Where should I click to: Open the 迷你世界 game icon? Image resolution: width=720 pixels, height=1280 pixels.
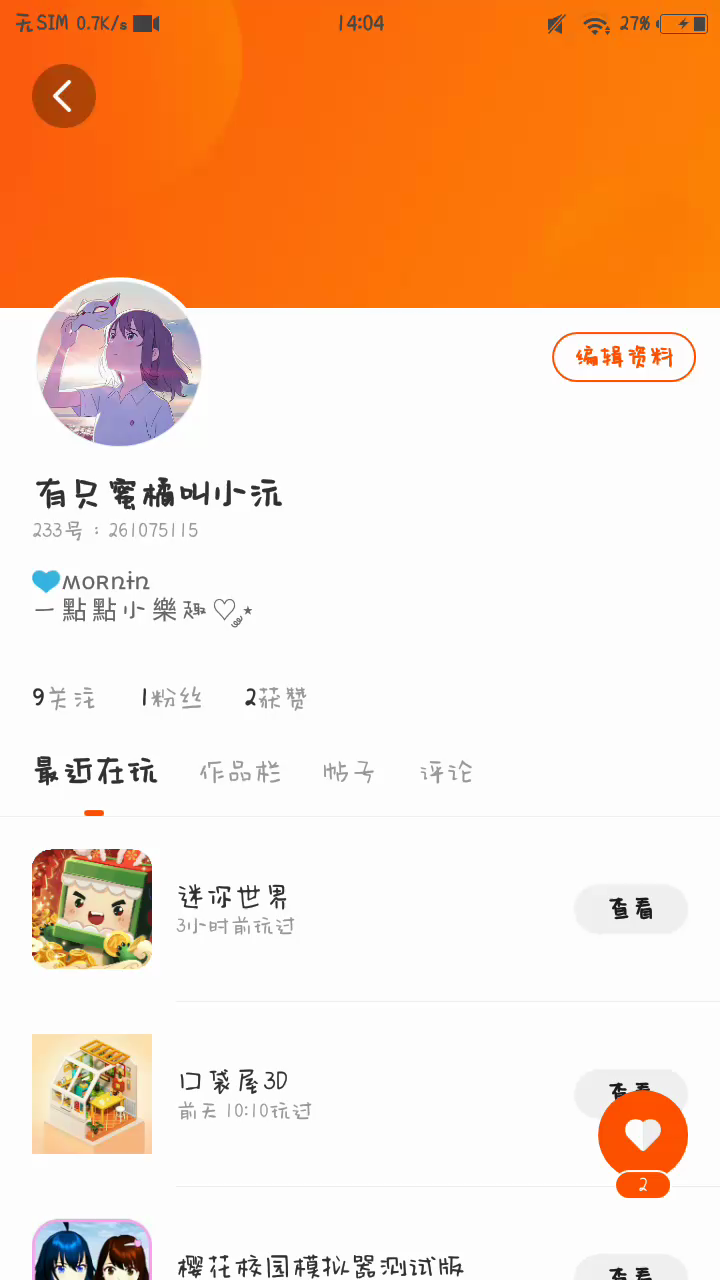pyautogui.click(x=92, y=909)
